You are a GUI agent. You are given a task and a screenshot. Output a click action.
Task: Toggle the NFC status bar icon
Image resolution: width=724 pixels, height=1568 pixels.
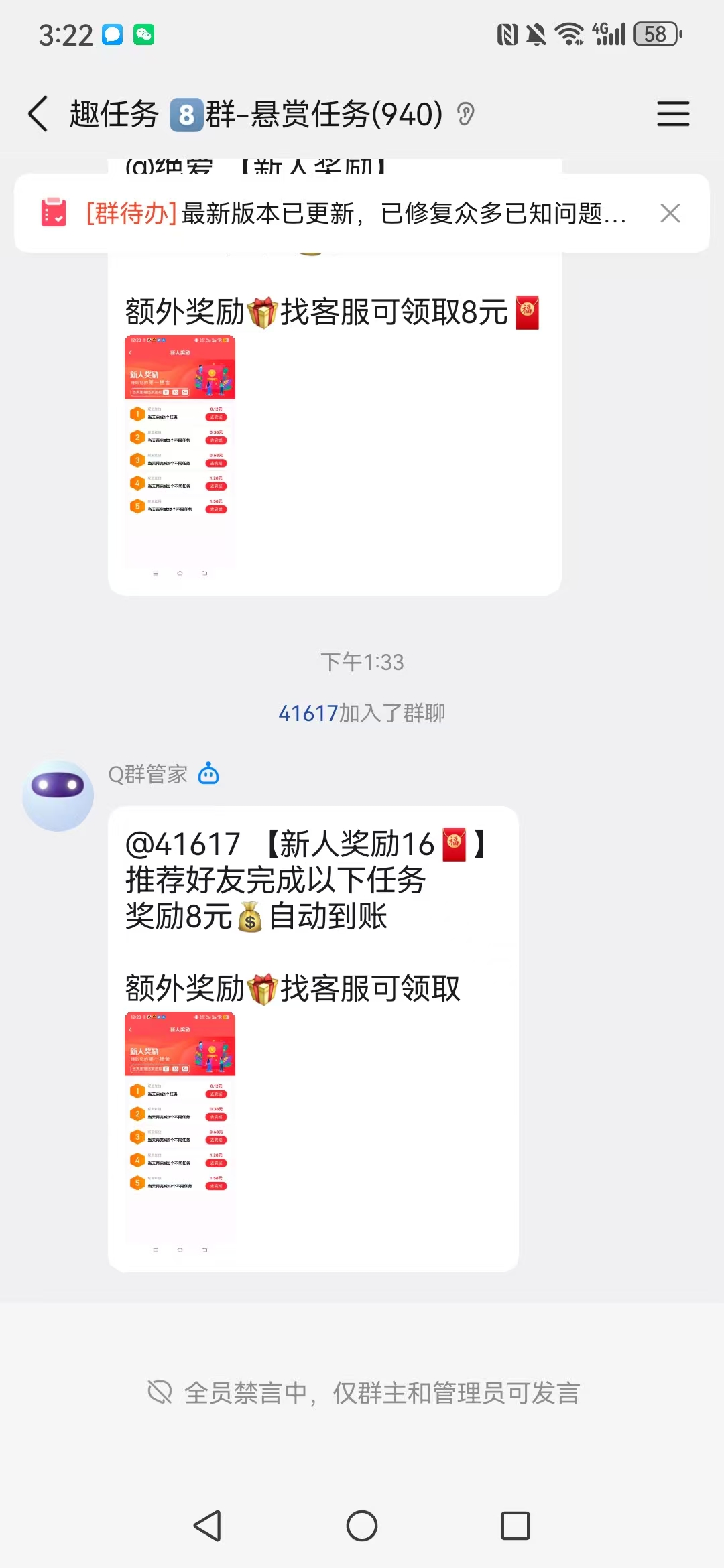[x=507, y=33]
